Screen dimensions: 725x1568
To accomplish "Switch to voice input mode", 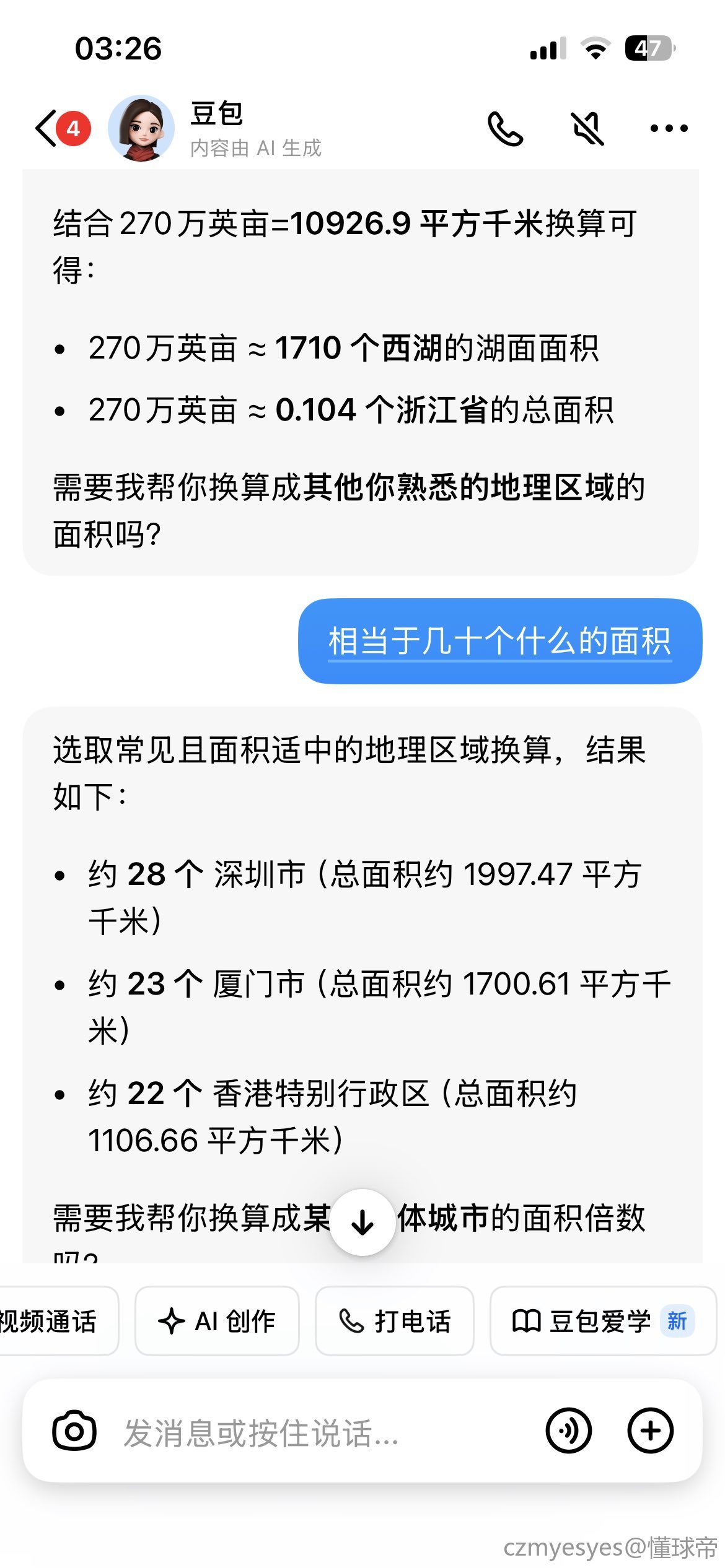I will pos(568,1431).
